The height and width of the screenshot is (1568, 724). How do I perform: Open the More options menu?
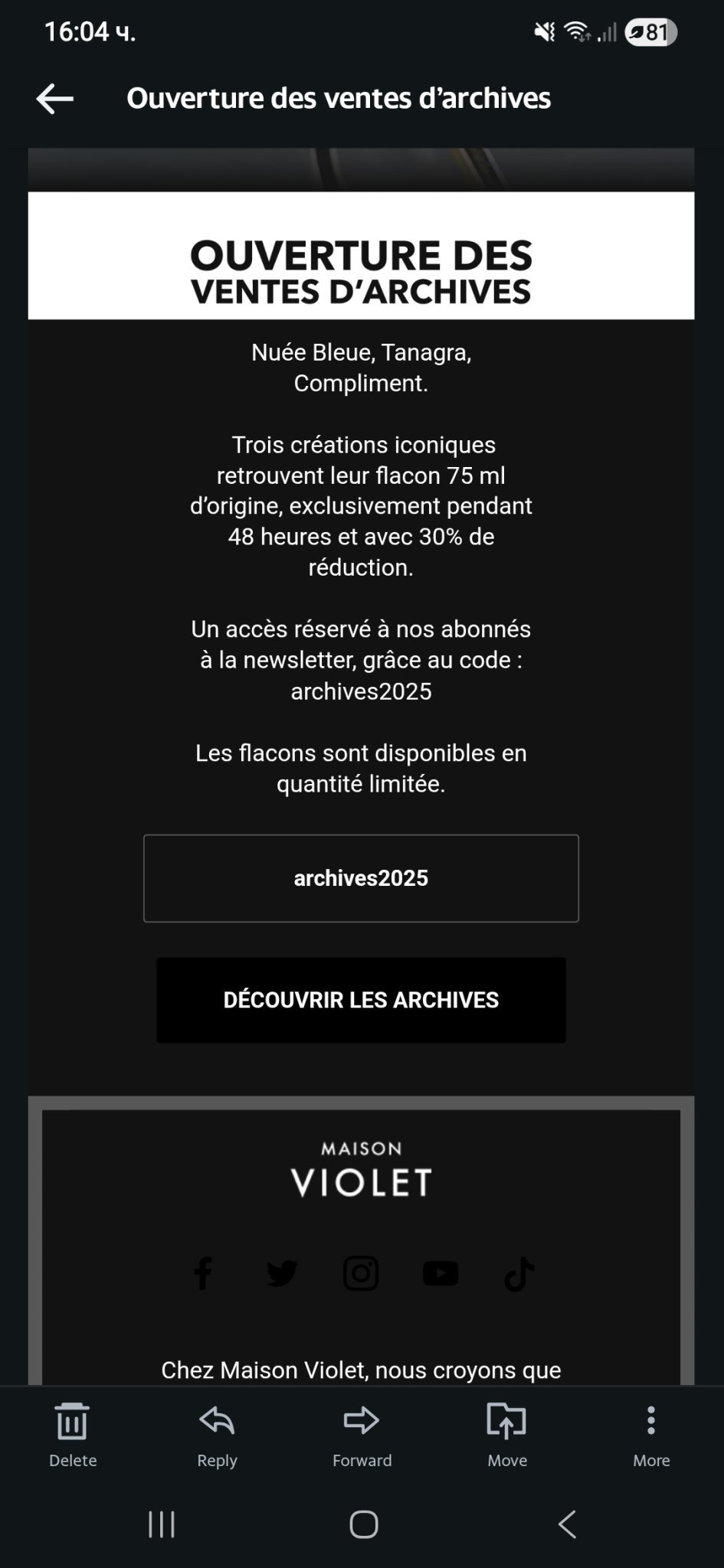pyautogui.click(x=651, y=1435)
